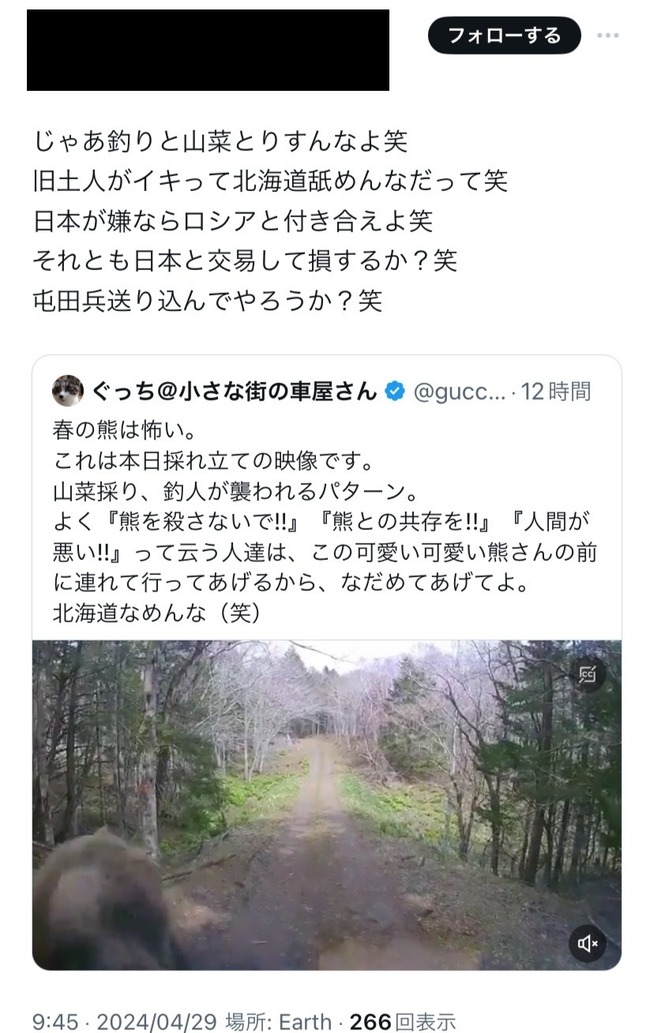The height and width of the screenshot is (1033, 650).
Task: Play the forest road video
Action: click(326, 805)
